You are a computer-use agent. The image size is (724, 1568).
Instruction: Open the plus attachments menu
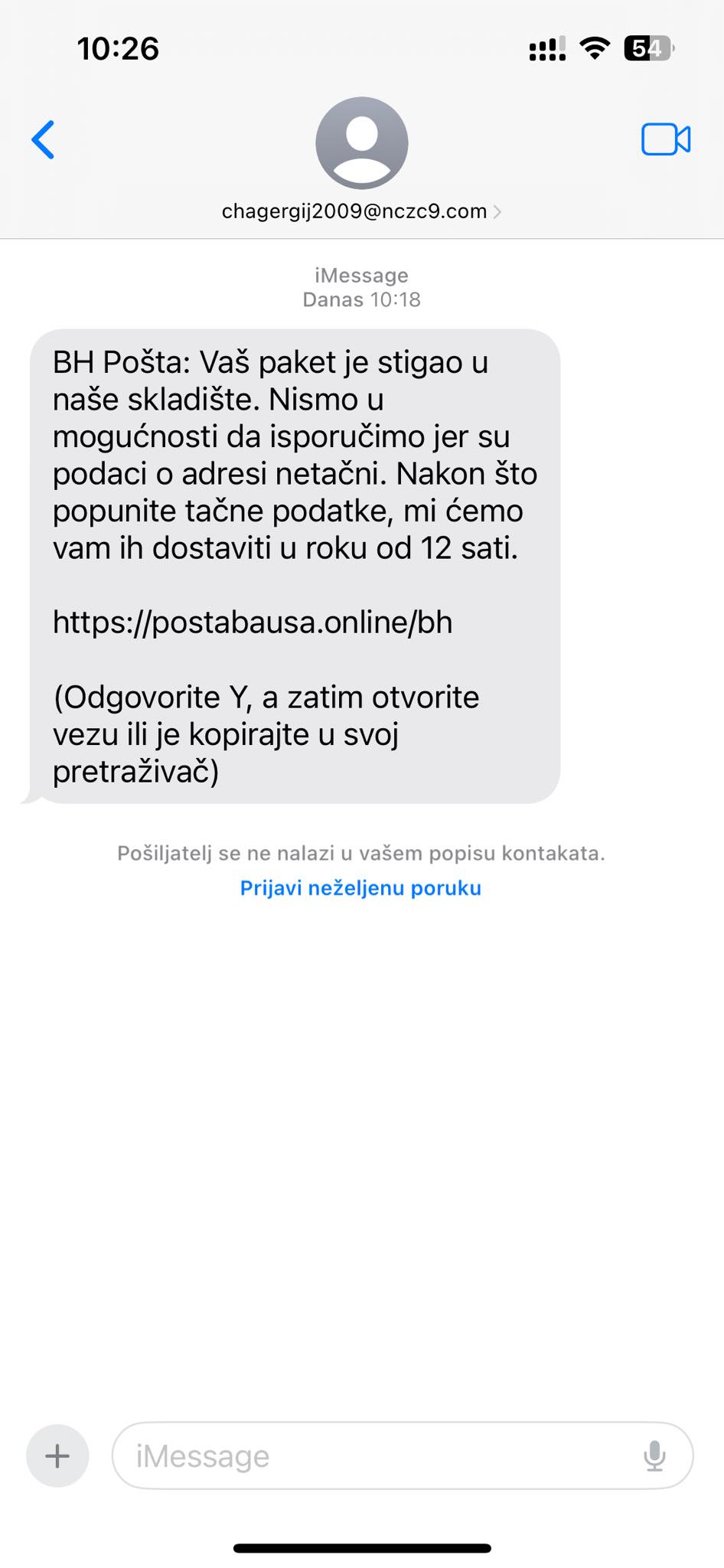pos(57,1456)
